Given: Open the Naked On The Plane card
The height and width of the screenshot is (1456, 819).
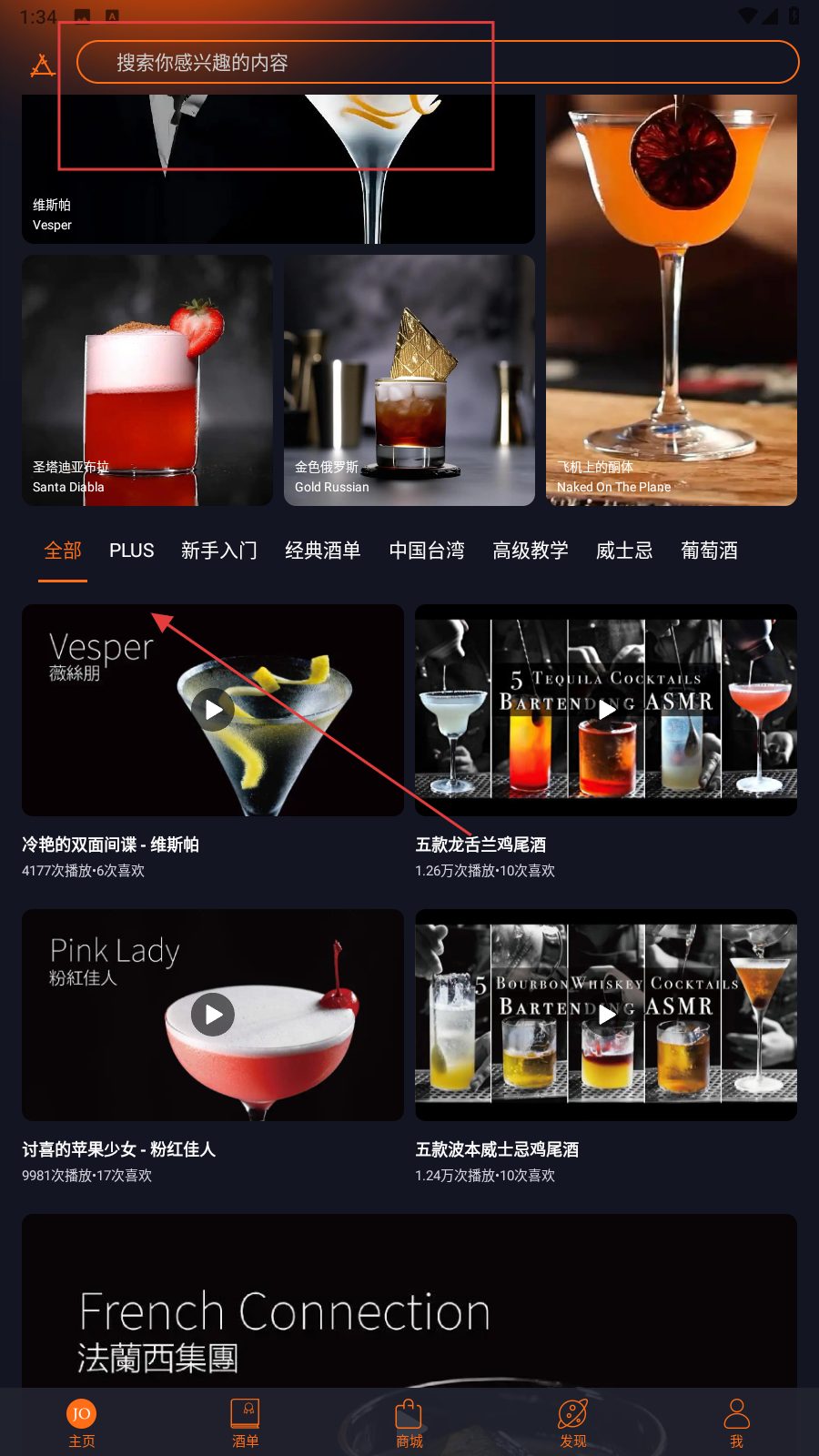Looking at the screenshot, I should coord(672,300).
